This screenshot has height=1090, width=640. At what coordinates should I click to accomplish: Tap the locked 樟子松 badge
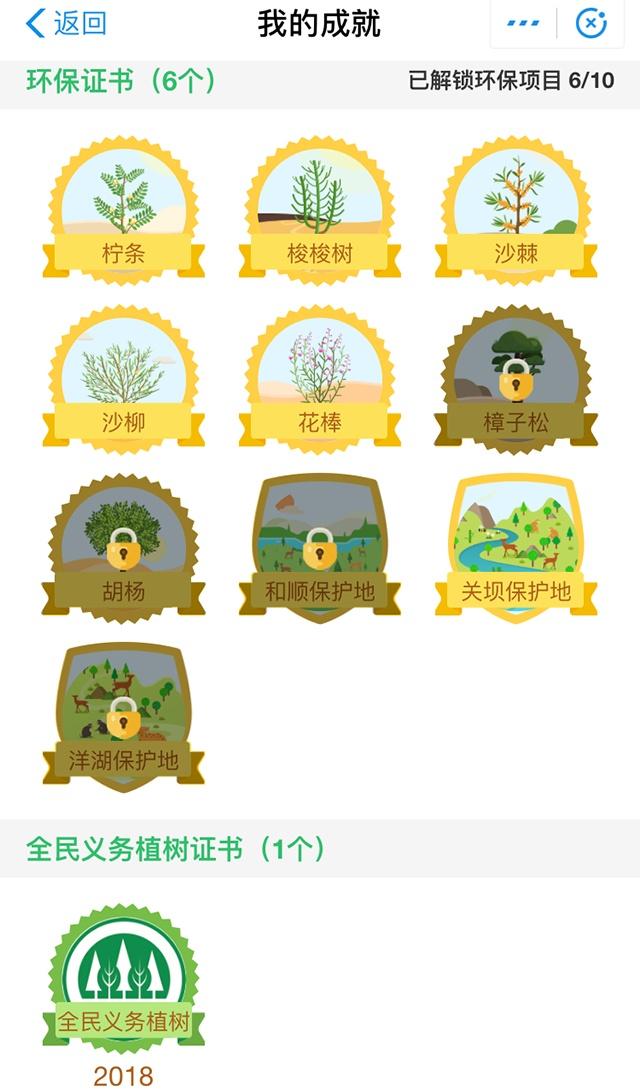point(516,379)
